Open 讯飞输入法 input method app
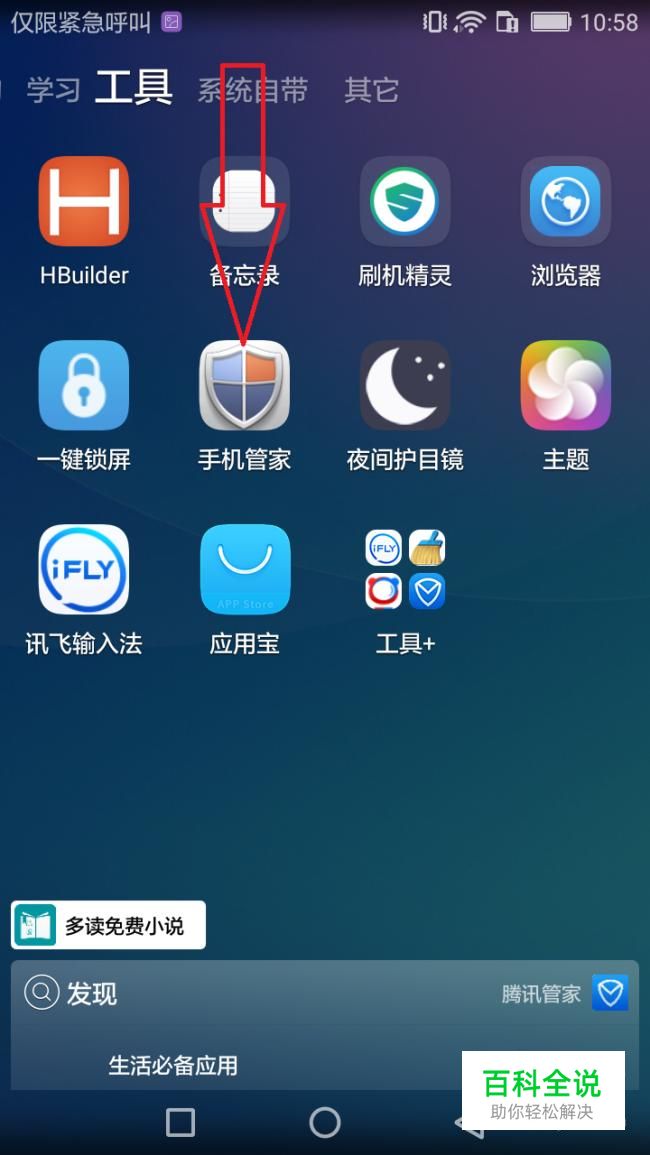 84,569
